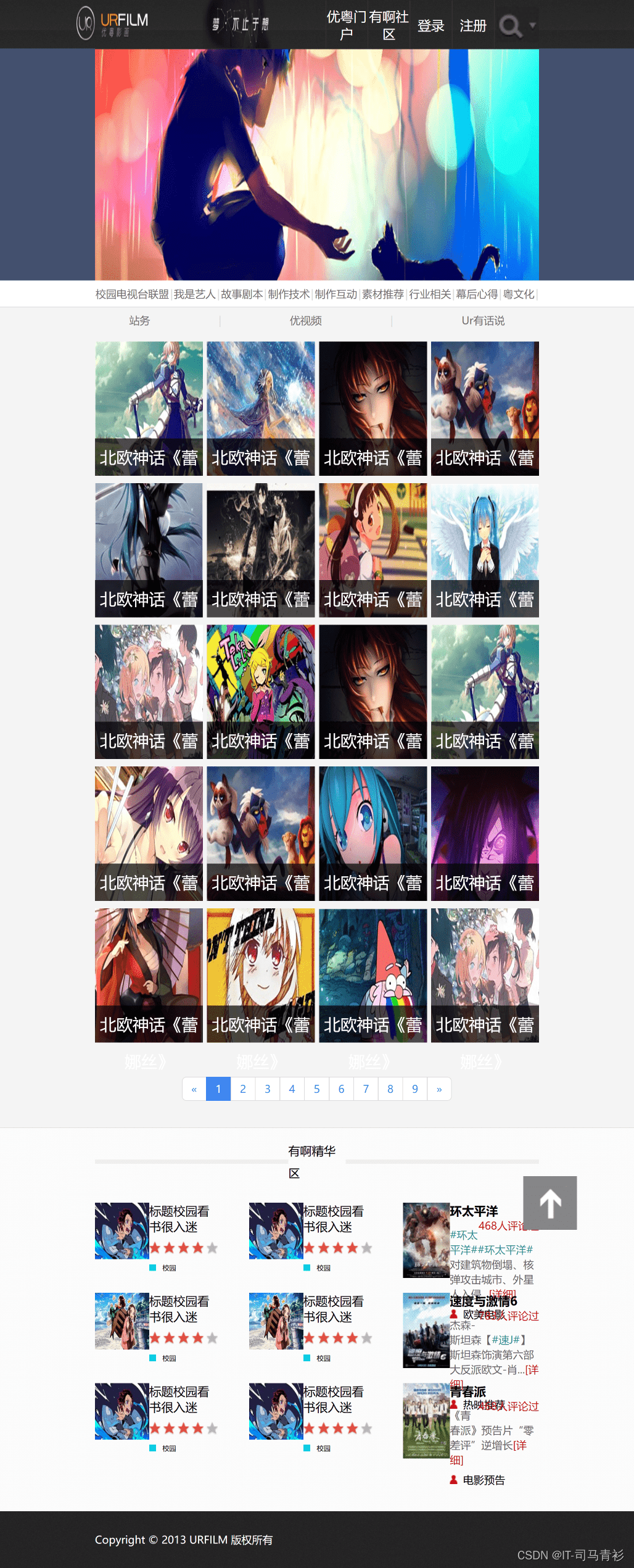The image size is (634, 1568).
Task: Return to top with the up arrow button
Action: [550, 1203]
